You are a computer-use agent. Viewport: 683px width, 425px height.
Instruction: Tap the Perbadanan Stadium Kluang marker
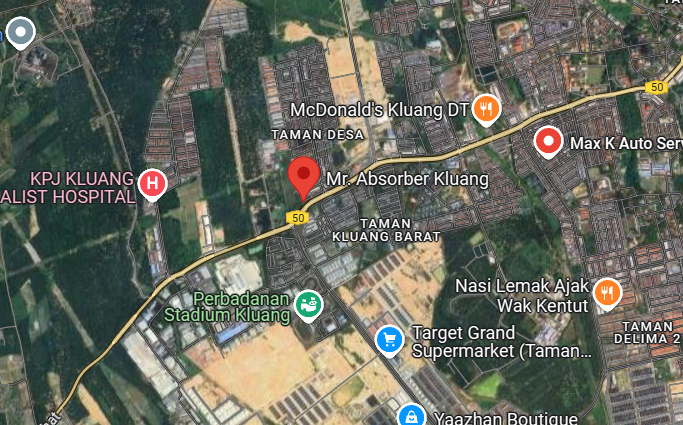pos(309,304)
